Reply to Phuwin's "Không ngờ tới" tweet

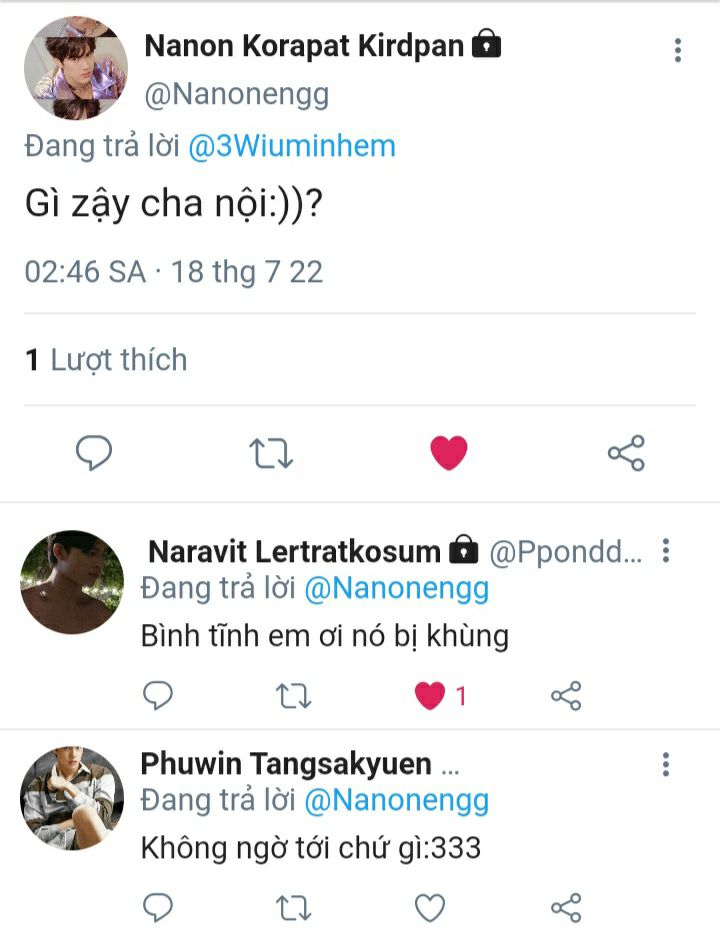click(x=158, y=907)
